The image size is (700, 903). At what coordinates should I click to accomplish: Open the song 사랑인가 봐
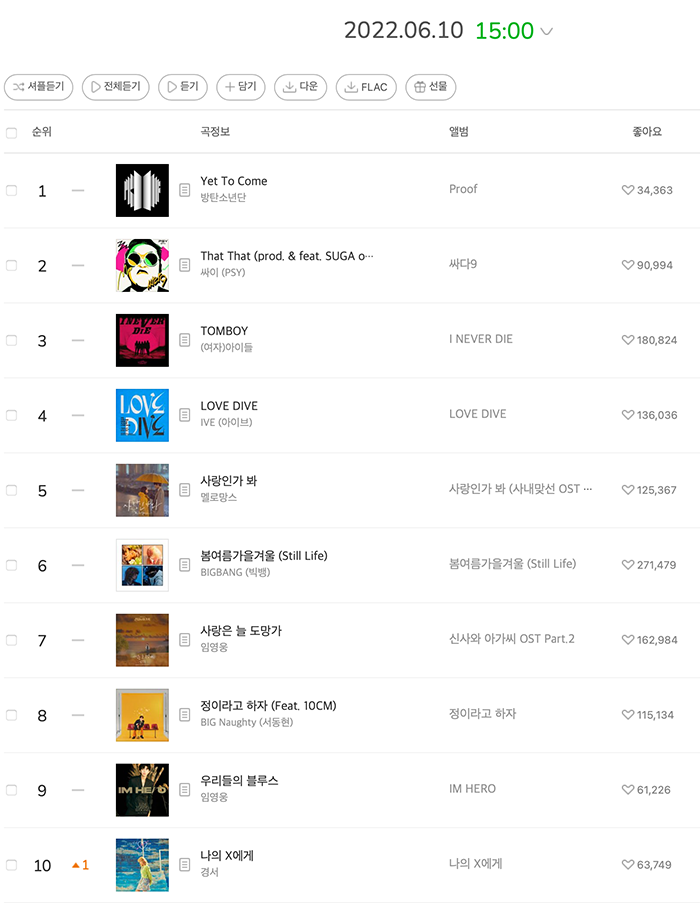click(x=229, y=481)
